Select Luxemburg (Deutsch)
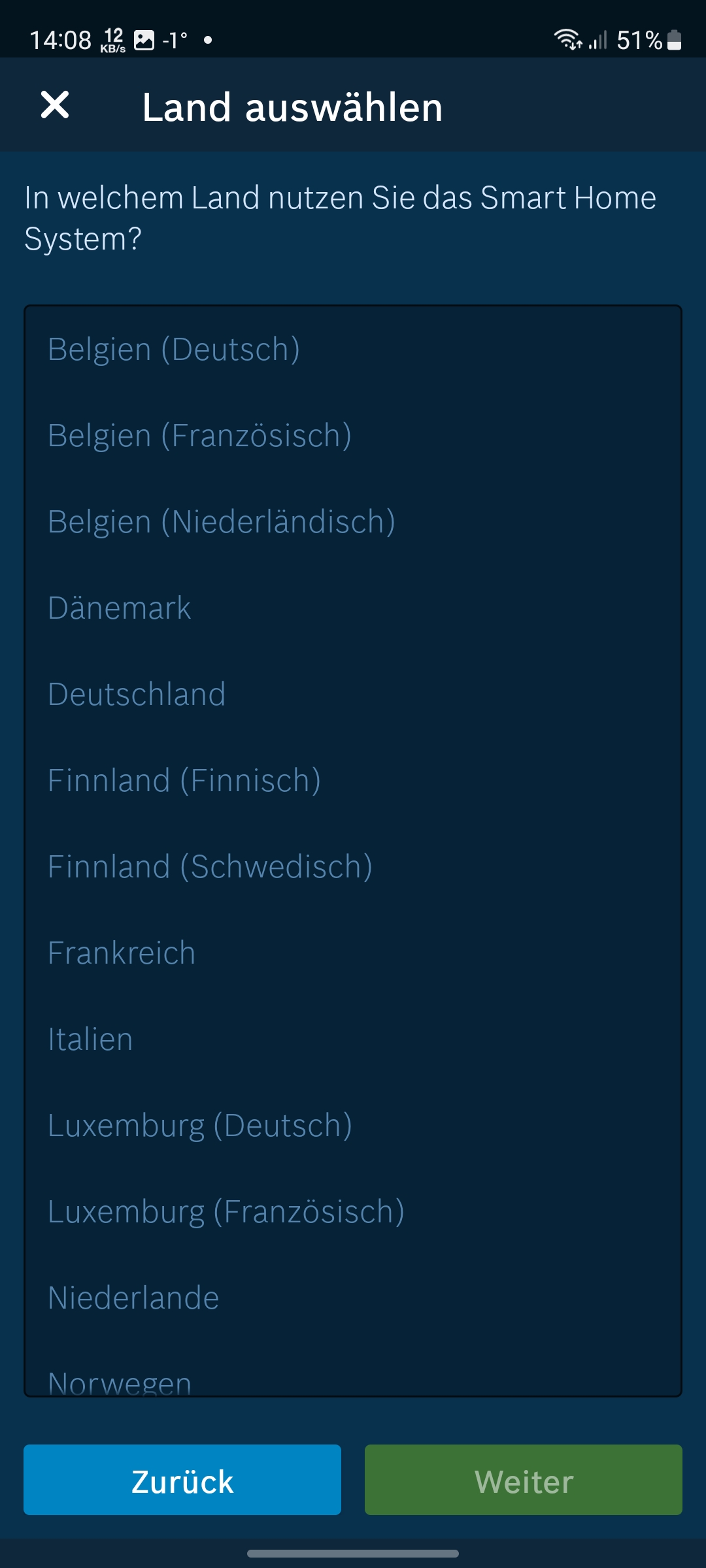The height and width of the screenshot is (1568, 706). (200, 1126)
